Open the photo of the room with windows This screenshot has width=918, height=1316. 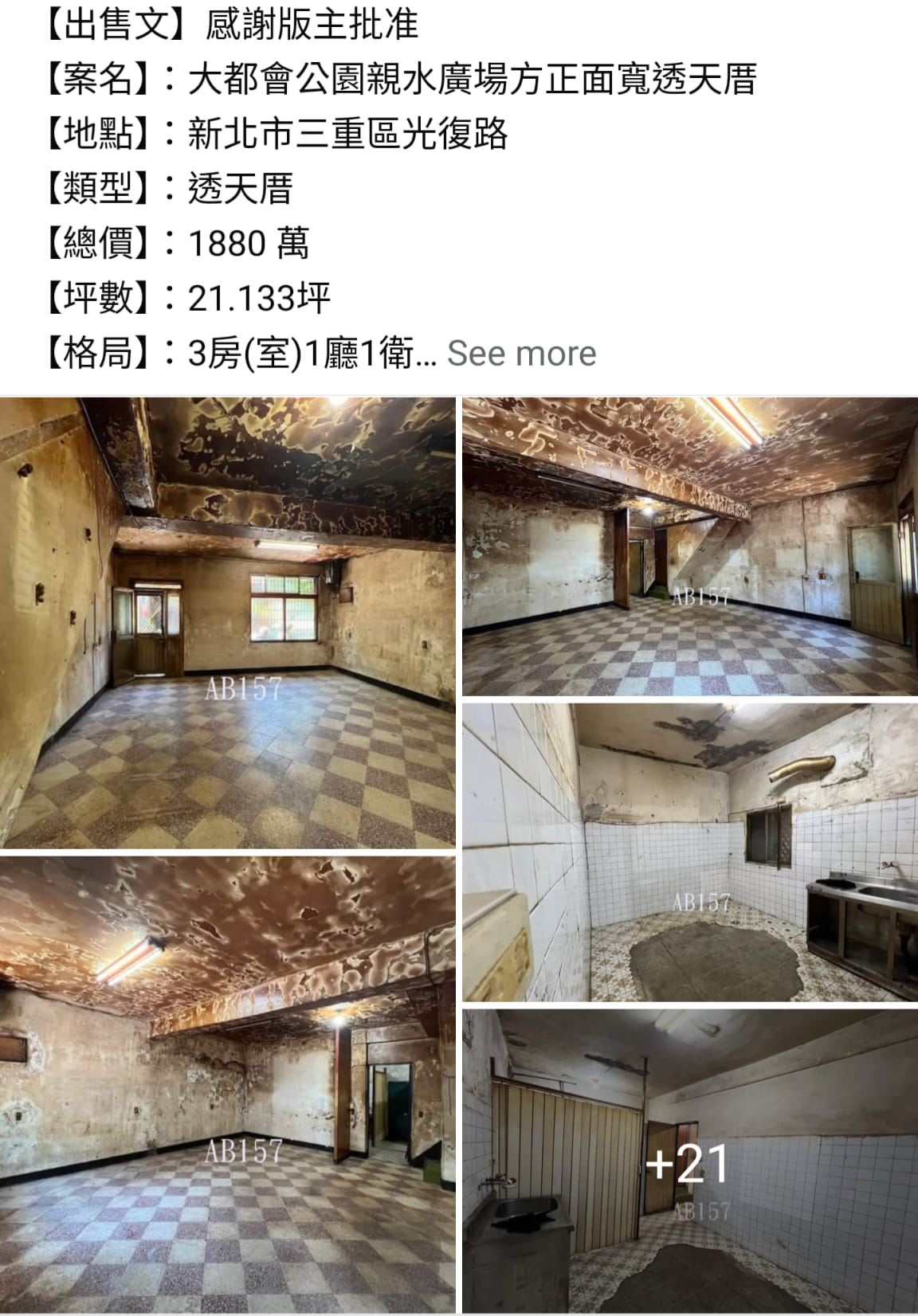[x=228, y=623]
